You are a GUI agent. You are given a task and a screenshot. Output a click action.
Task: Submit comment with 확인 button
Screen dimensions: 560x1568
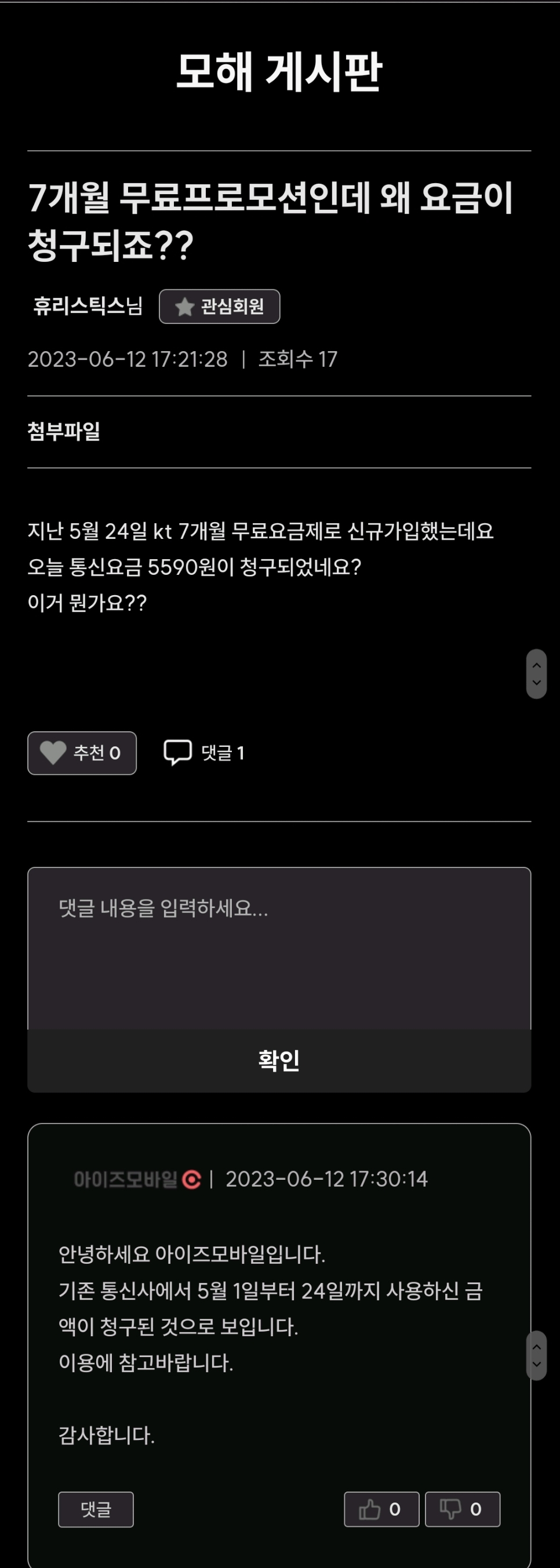point(279,1060)
